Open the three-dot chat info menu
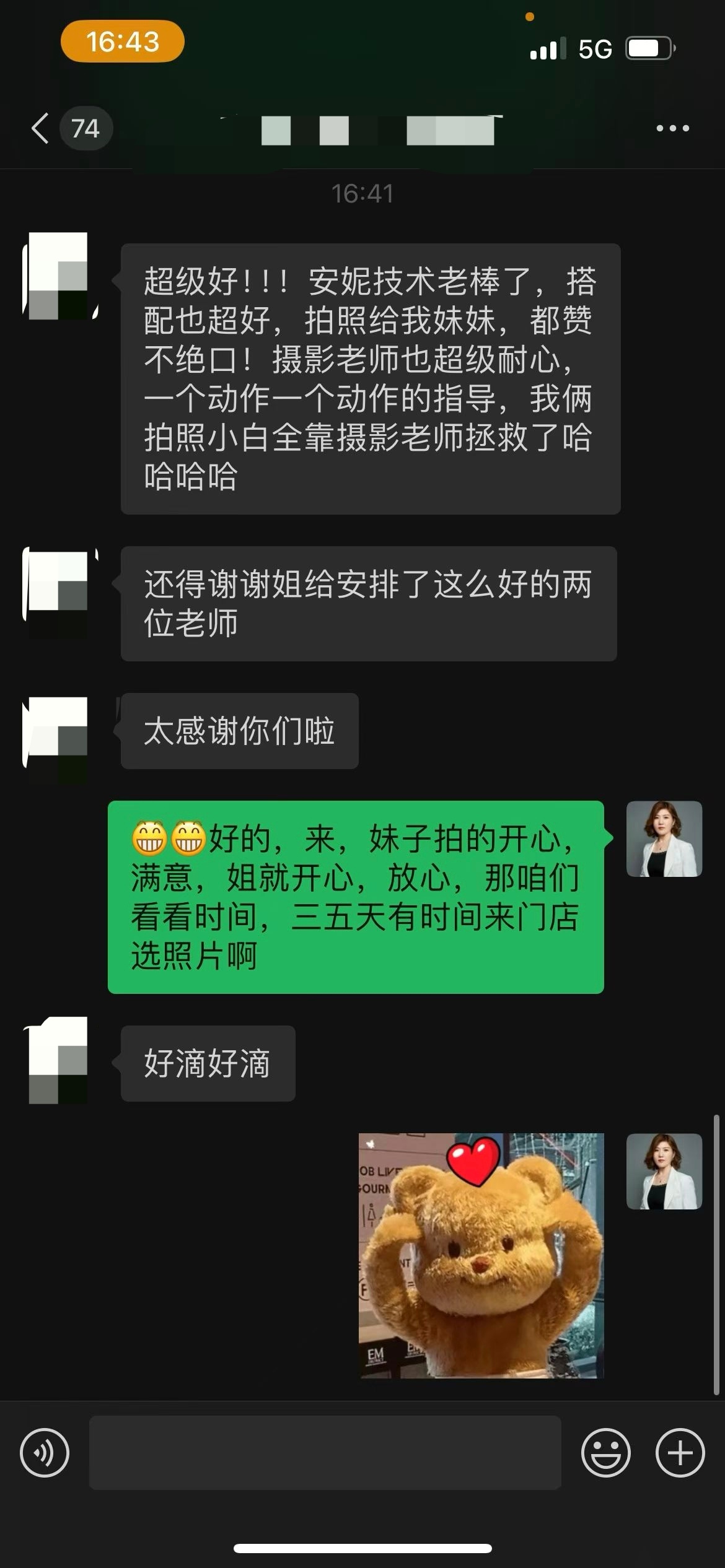725x1568 pixels. [672, 128]
